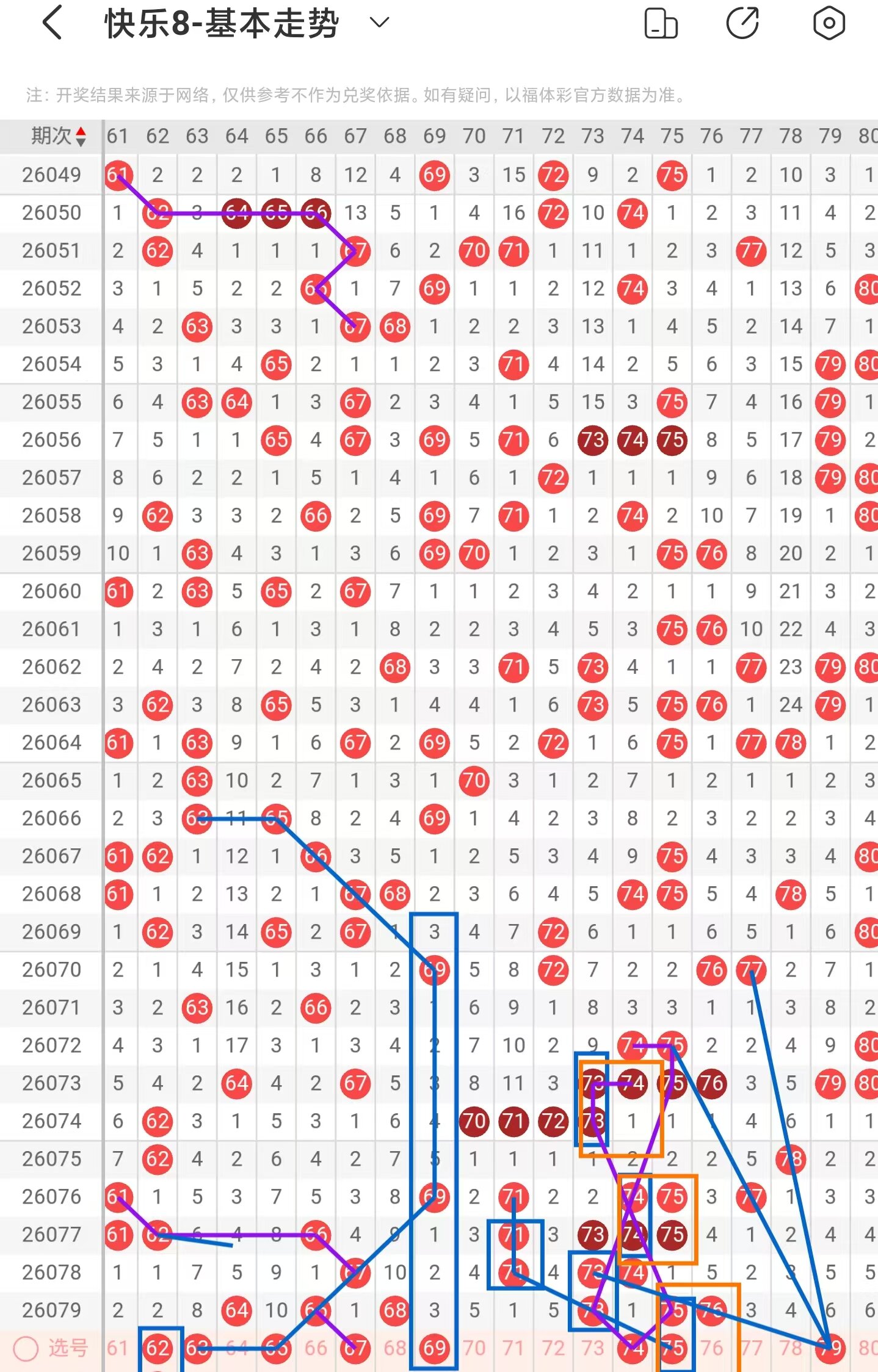Select number 78 in the 选号 row

click(x=791, y=1348)
